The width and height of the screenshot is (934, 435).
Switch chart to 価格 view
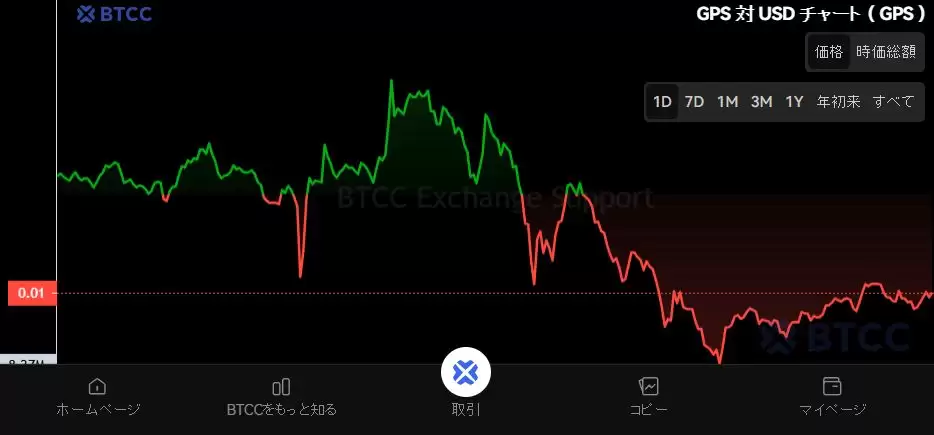pyautogui.click(x=829, y=52)
